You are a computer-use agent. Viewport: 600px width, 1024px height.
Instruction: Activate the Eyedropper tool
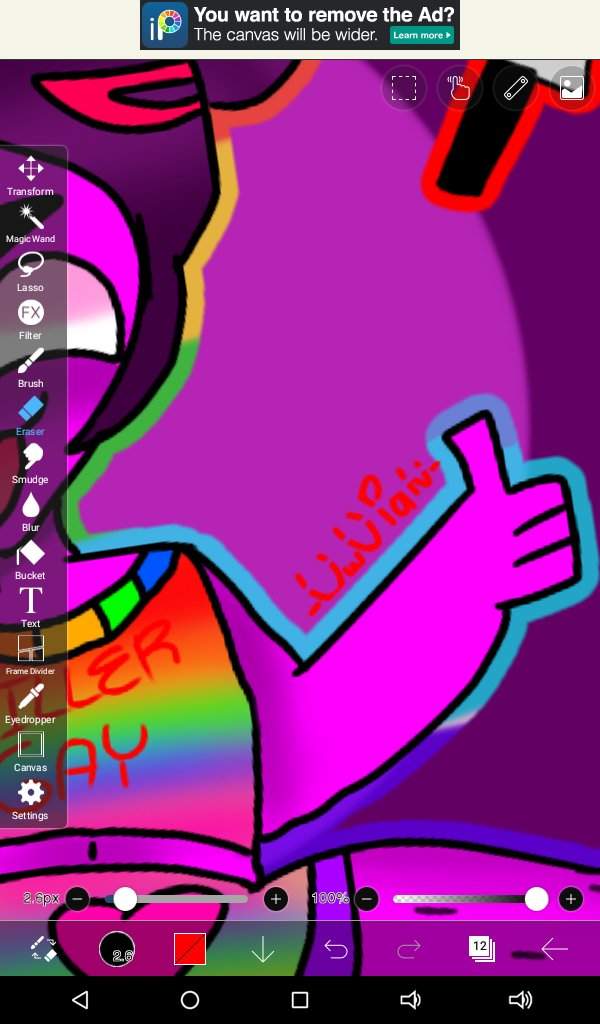coord(30,704)
